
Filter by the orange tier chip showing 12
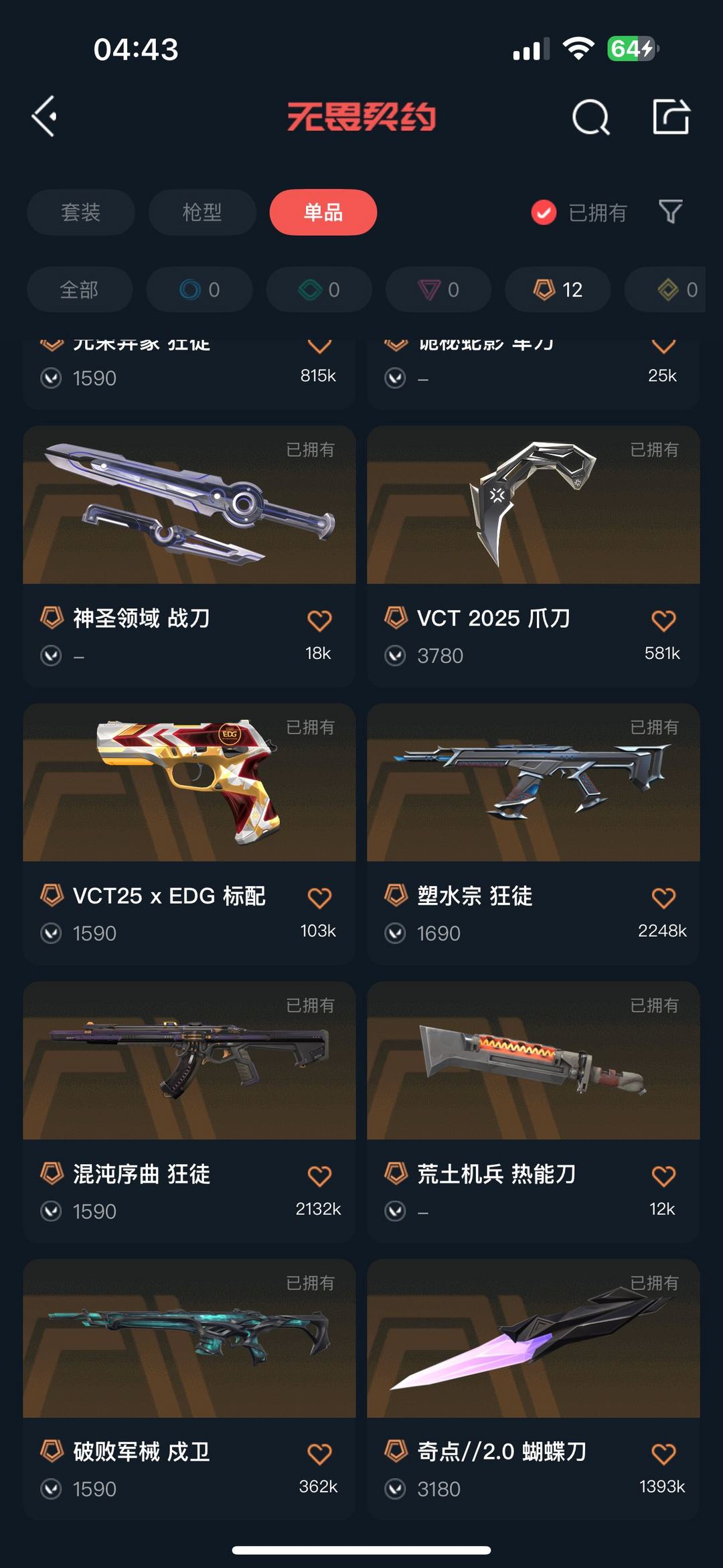[x=558, y=289]
